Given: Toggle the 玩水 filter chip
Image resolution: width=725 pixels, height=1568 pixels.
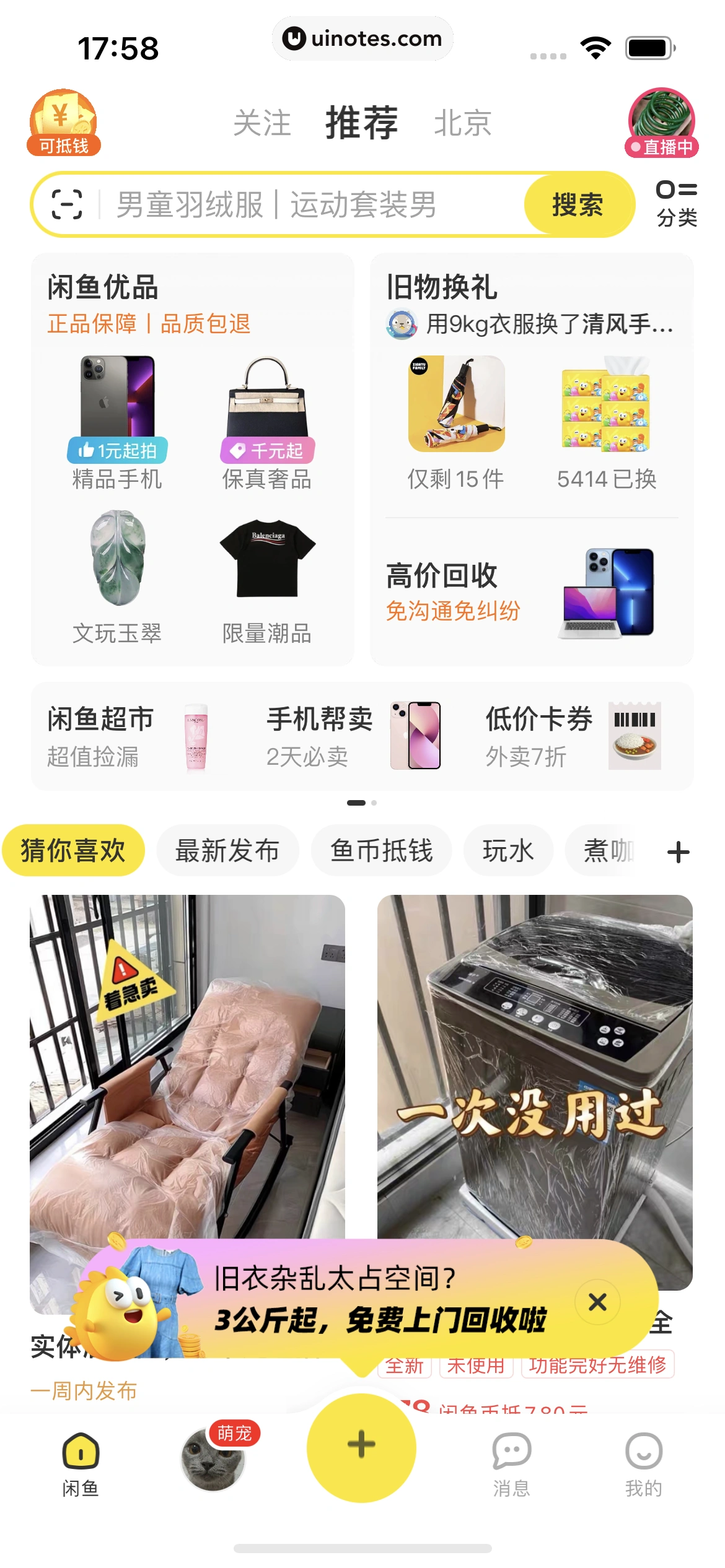Looking at the screenshot, I should pos(507,850).
